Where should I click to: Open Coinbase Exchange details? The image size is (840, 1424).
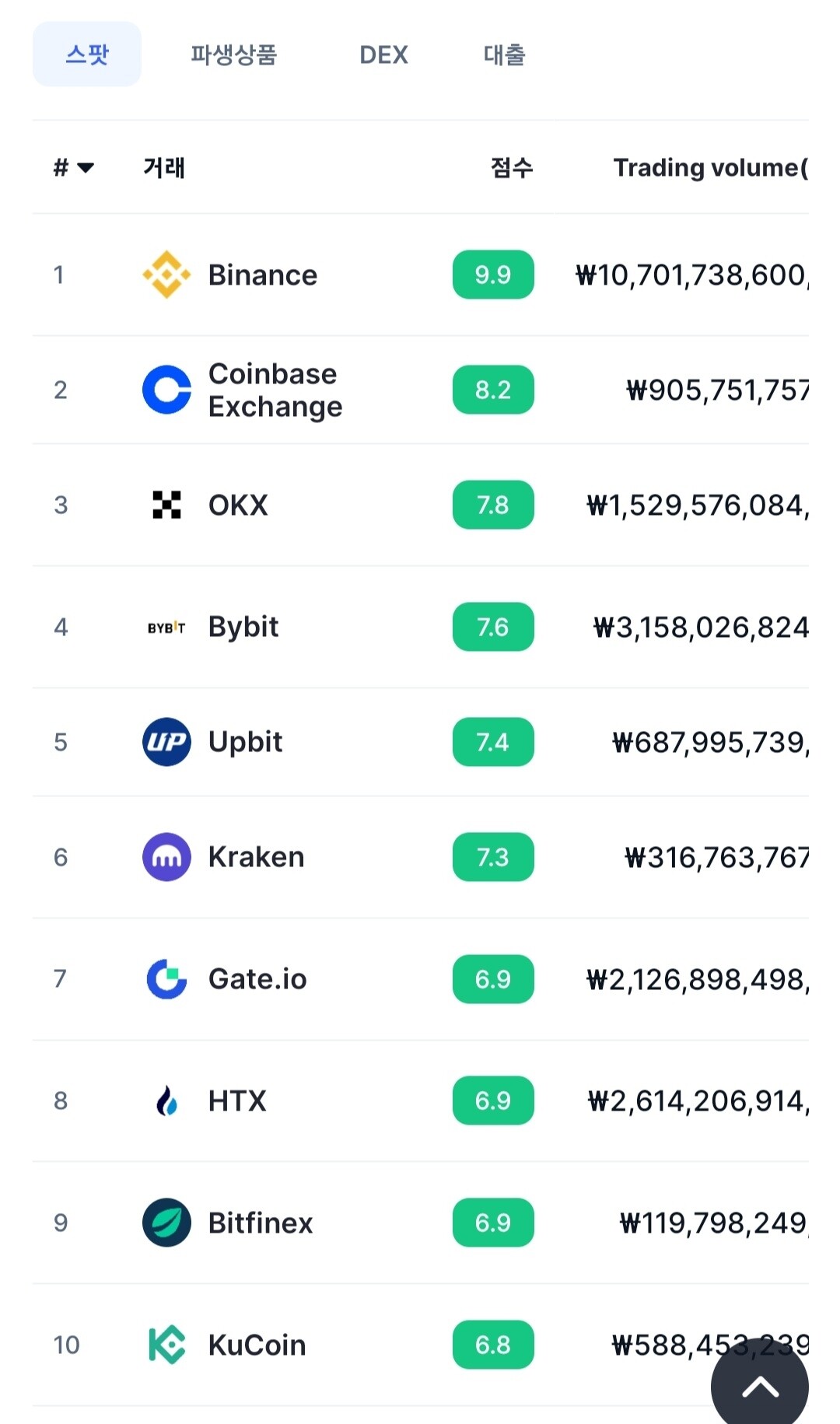pos(274,390)
